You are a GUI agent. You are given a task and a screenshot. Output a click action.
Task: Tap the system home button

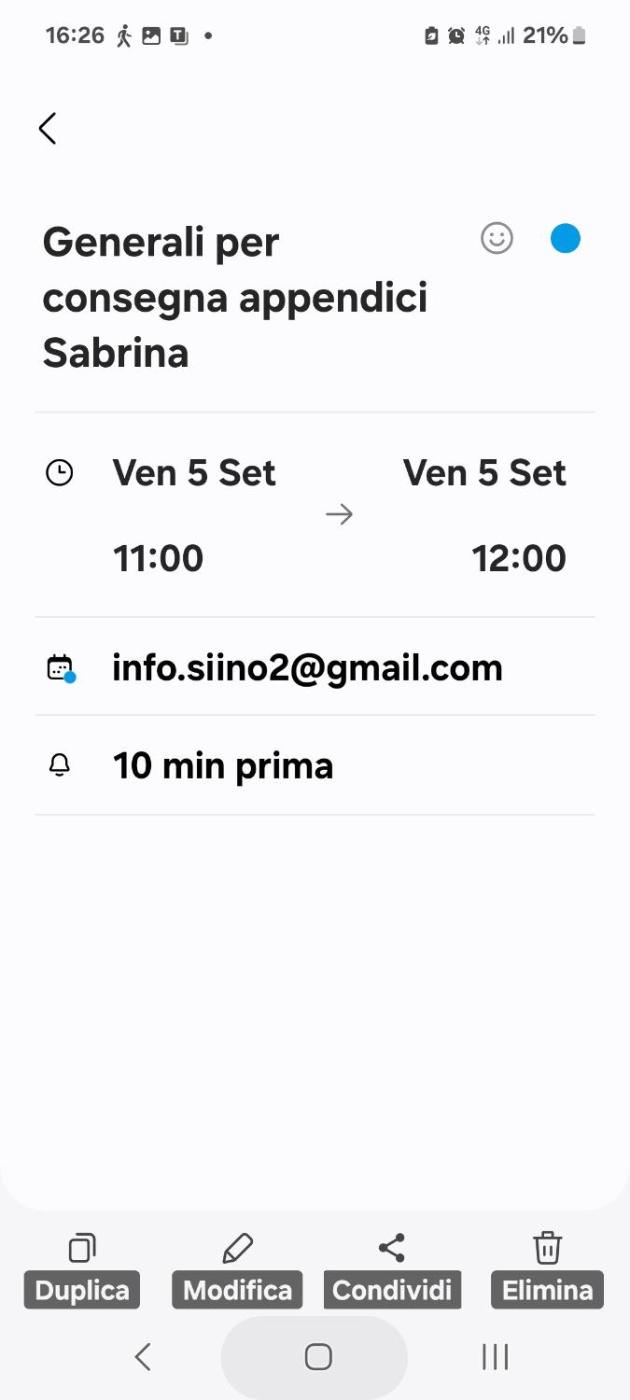tap(317, 1356)
